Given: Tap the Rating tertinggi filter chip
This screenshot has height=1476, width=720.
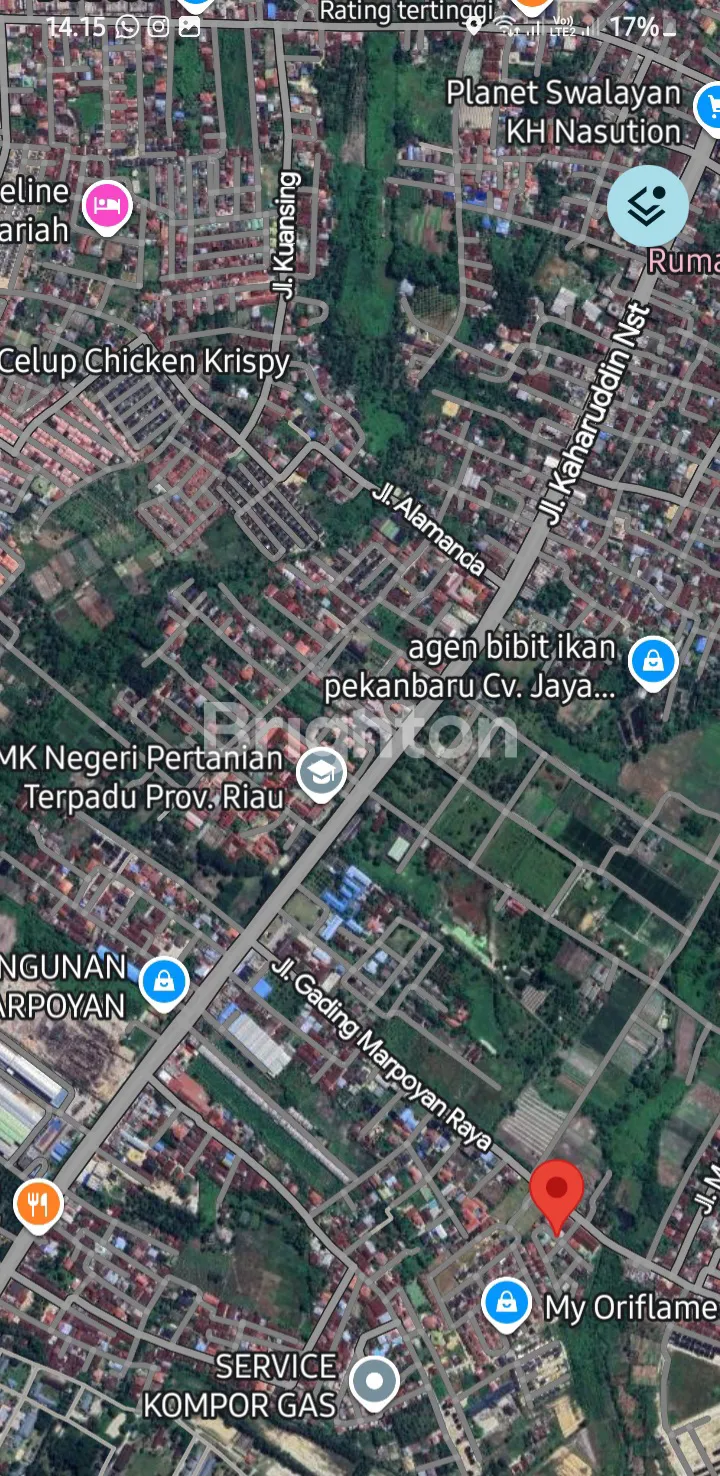Looking at the screenshot, I should click(x=405, y=12).
